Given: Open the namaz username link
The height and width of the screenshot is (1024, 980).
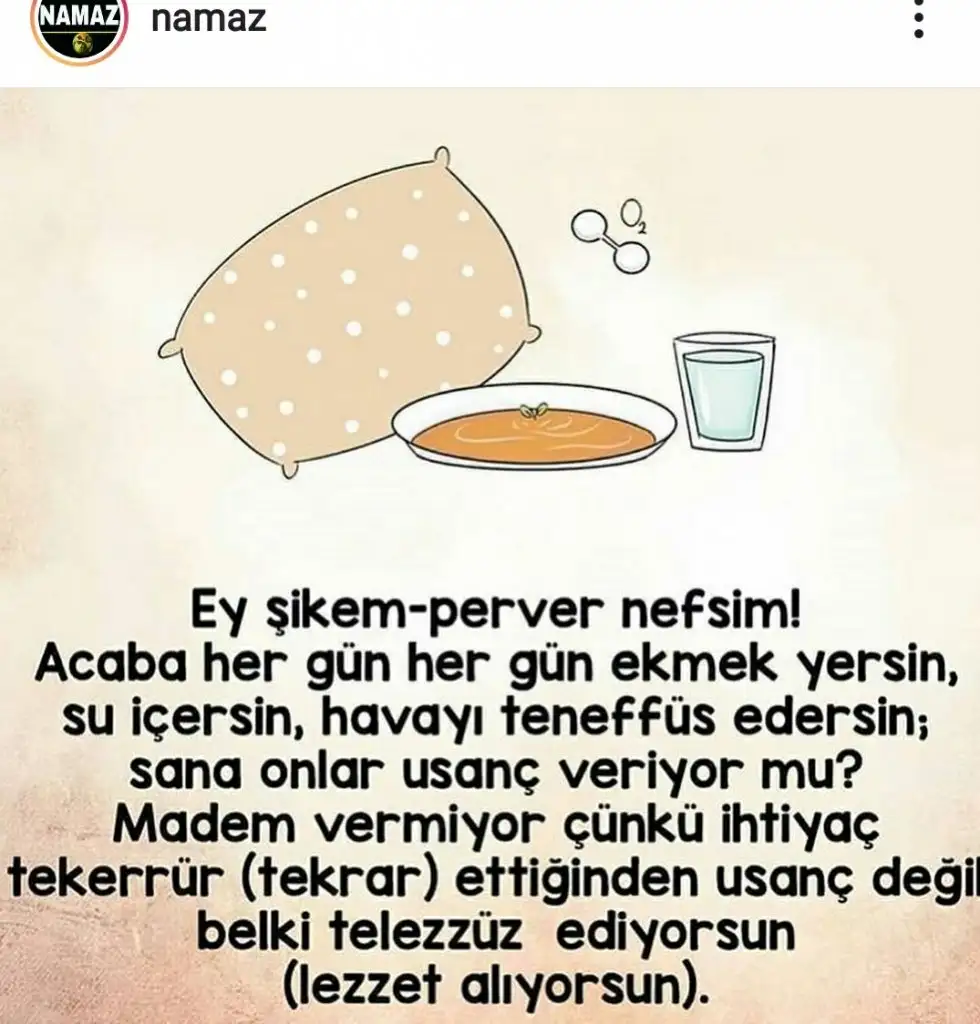Looking at the screenshot, I should point(208,18).
